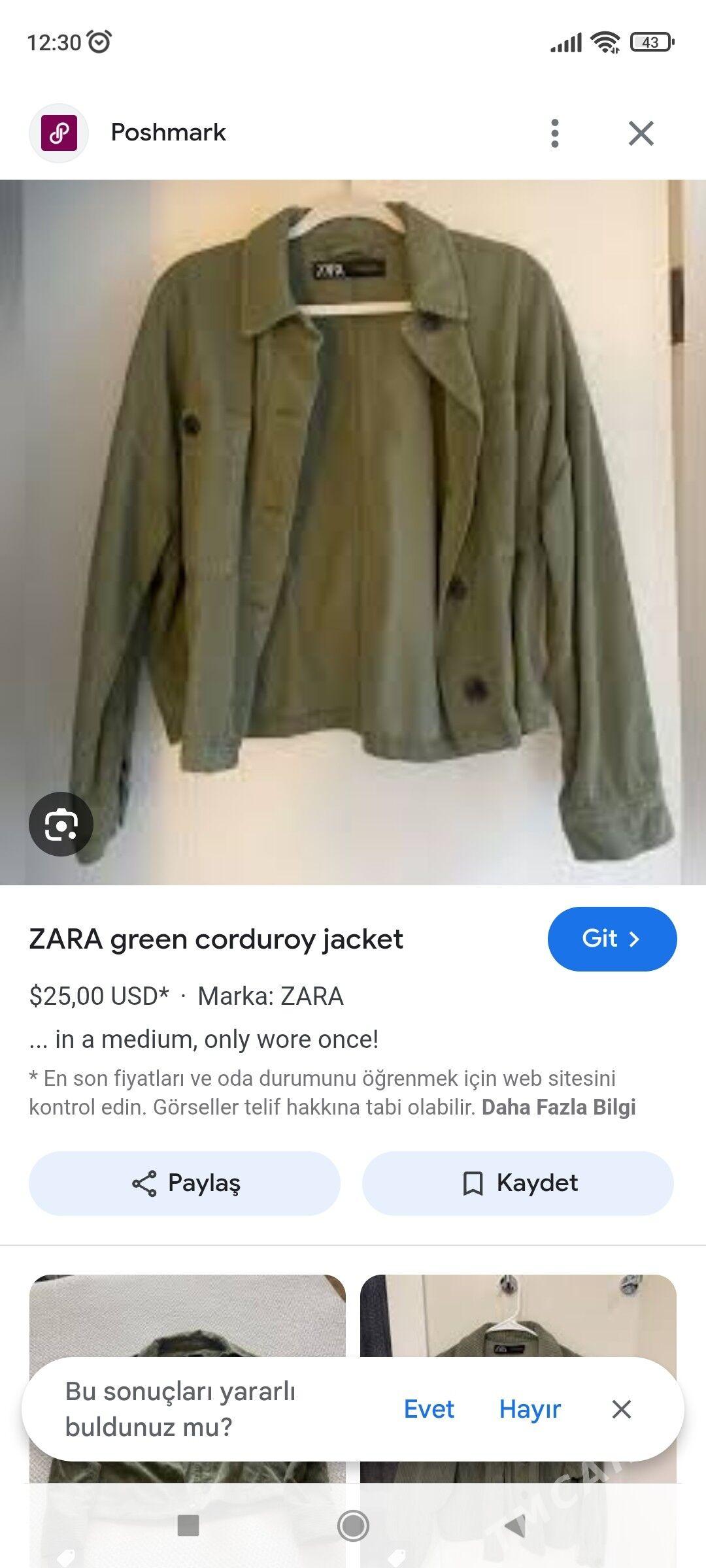Dismiss the feedback prompt
The height and width of the screenshot is (1568, 706).
pyautogui.click(x=621, y=1409)
